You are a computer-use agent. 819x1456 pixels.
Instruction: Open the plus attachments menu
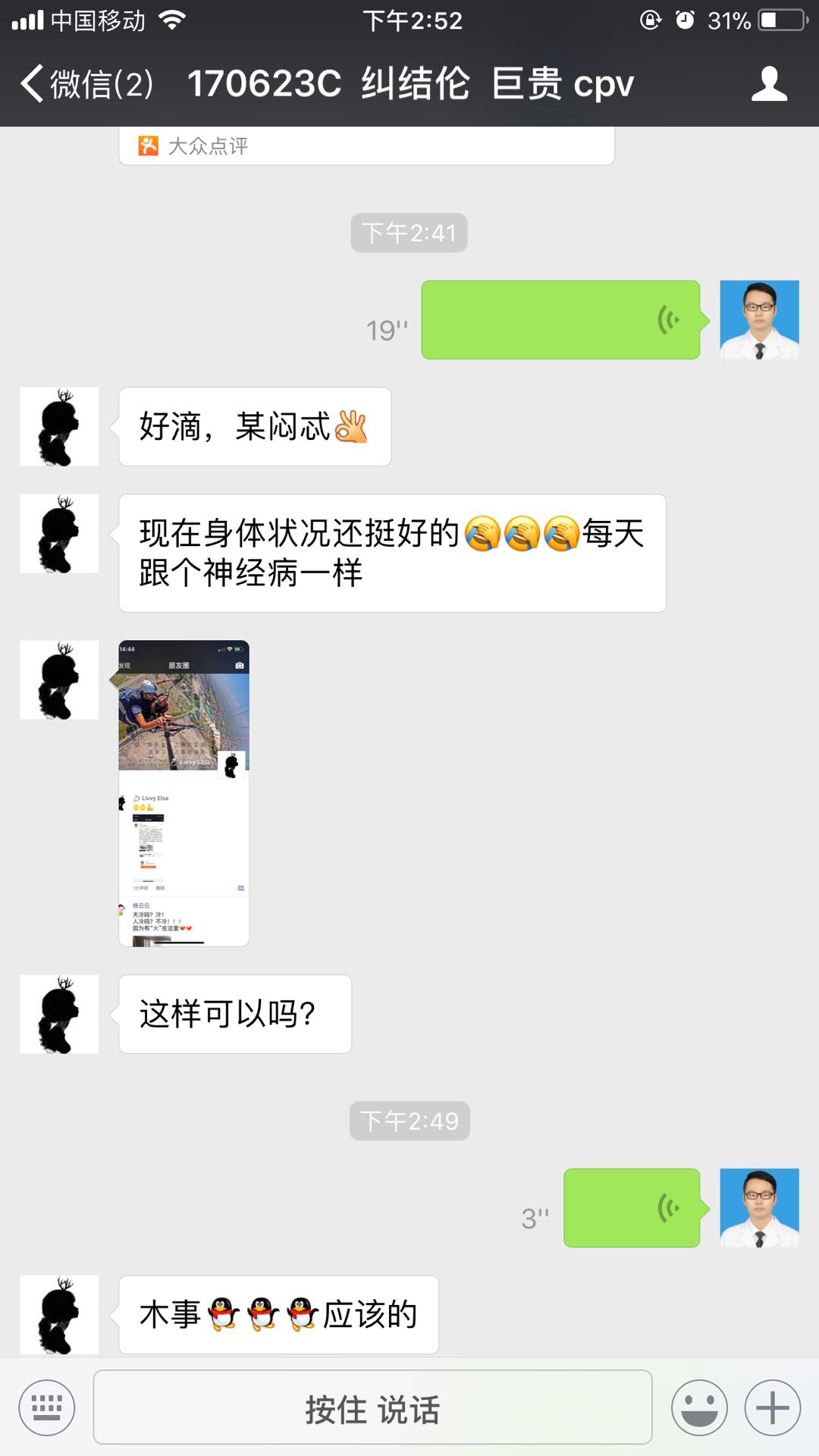772,1408
